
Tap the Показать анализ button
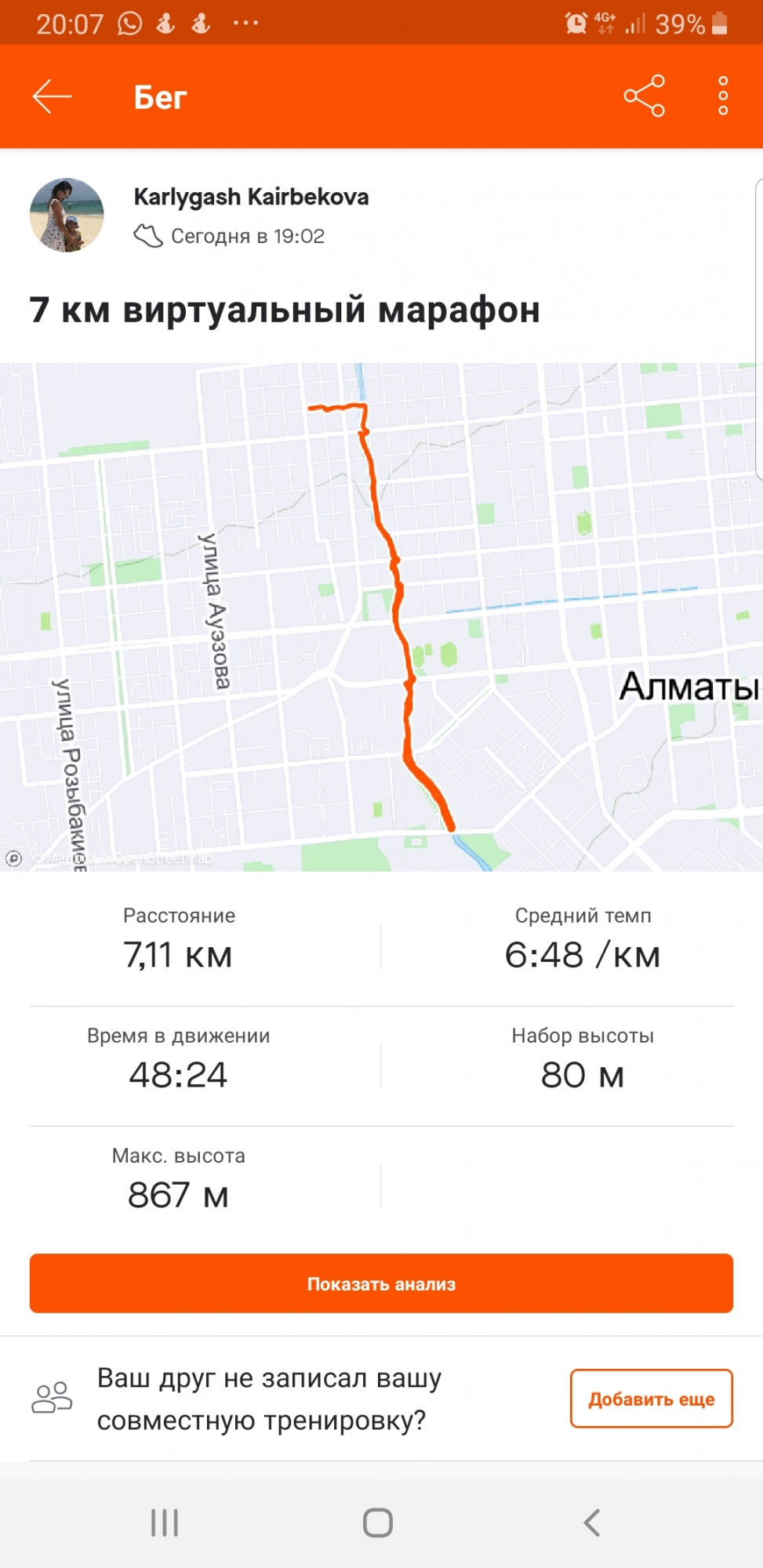point(381,1283)
